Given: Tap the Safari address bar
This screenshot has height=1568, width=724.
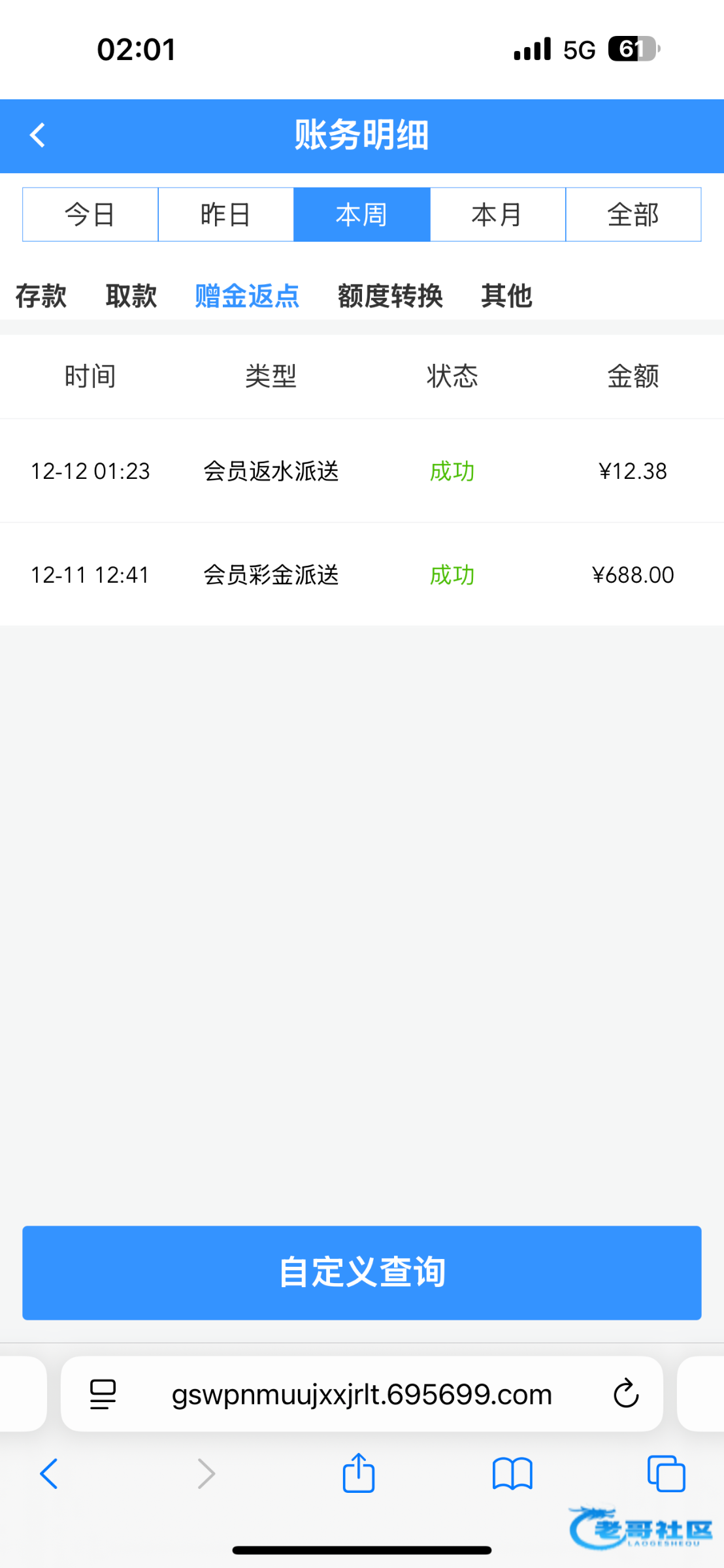Looking at the screenshot, I should coord(361,1394).
